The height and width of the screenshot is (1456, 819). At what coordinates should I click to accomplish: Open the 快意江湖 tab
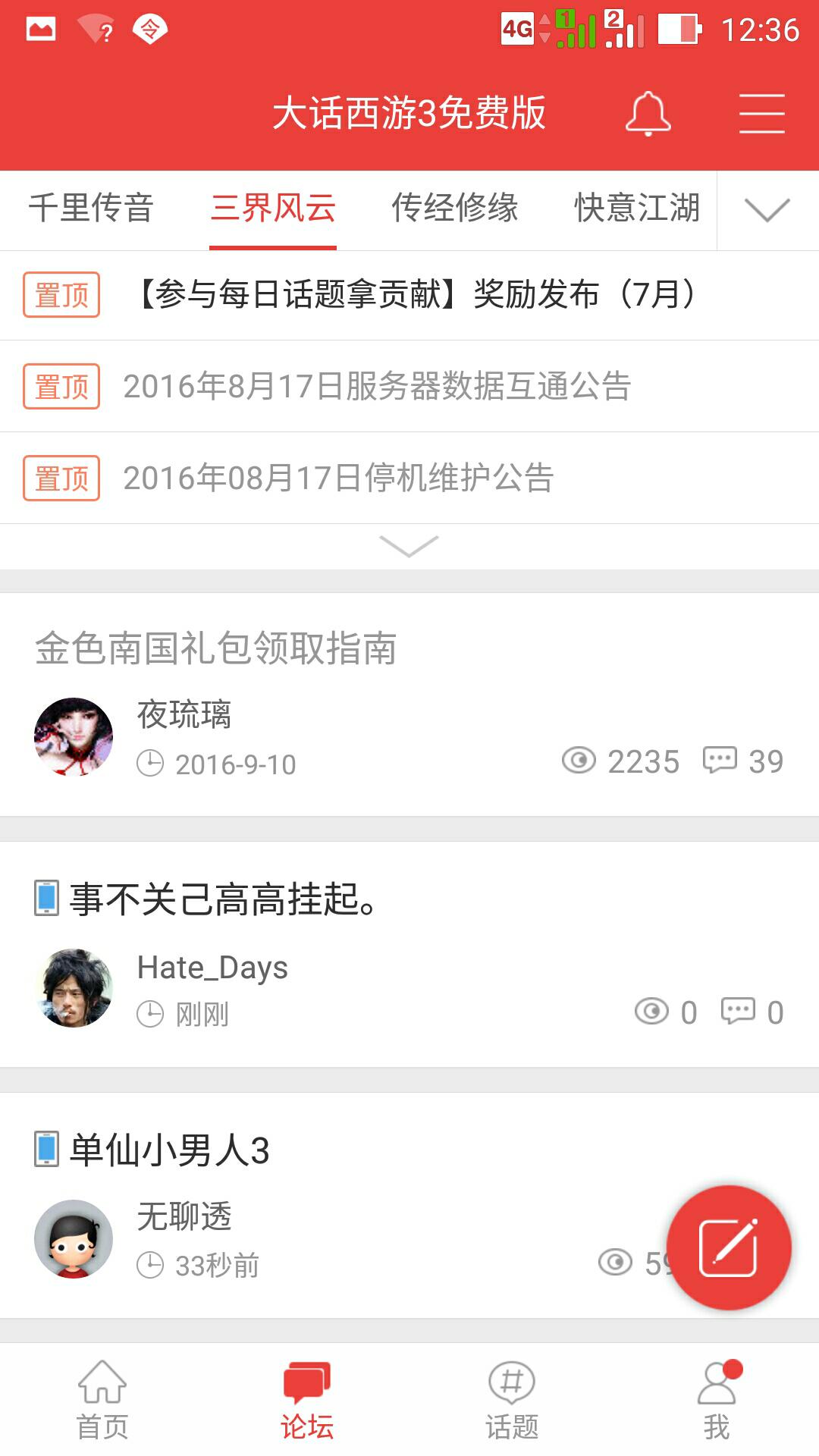[x=637, y=209]
